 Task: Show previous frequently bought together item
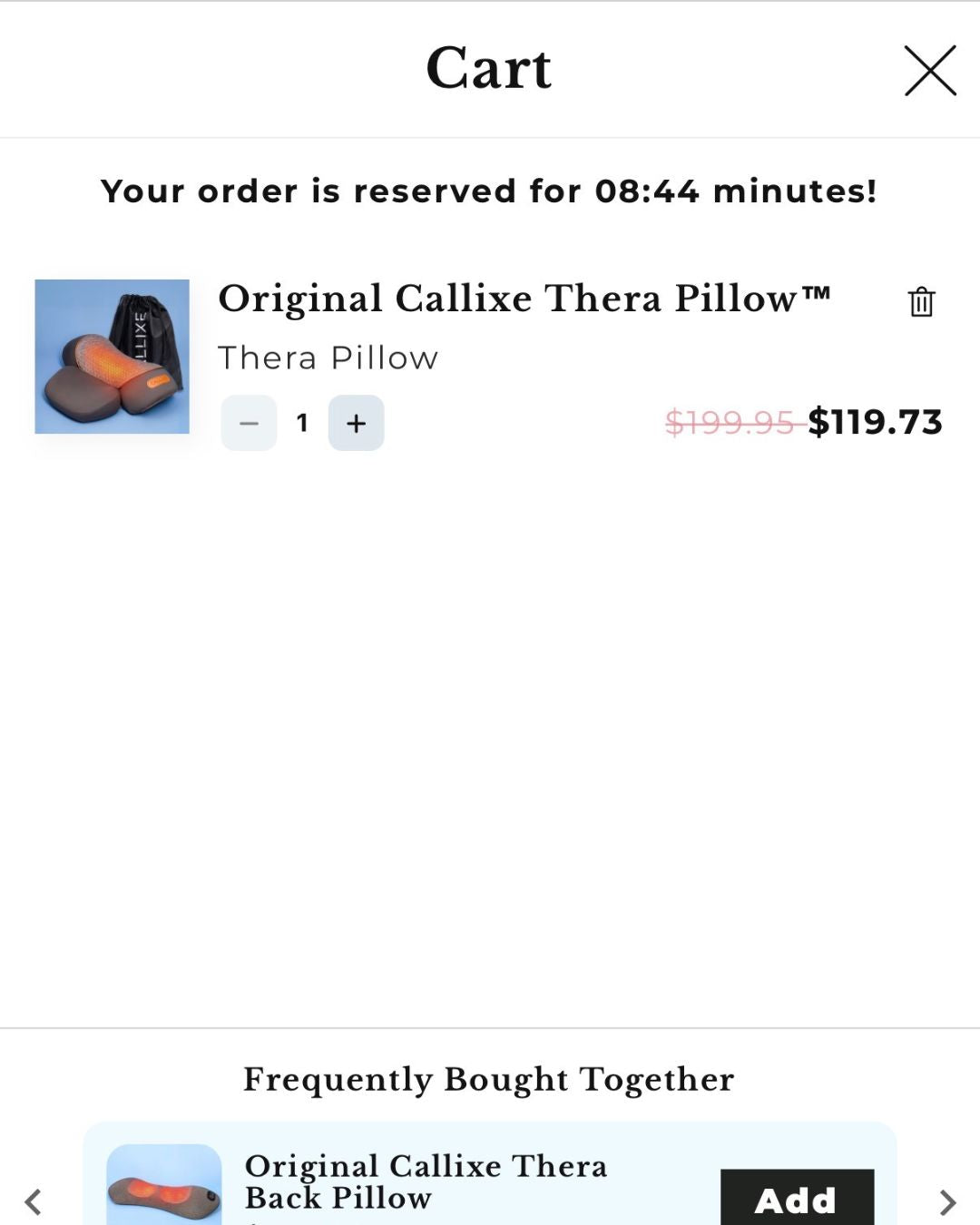click(34, 1201)
